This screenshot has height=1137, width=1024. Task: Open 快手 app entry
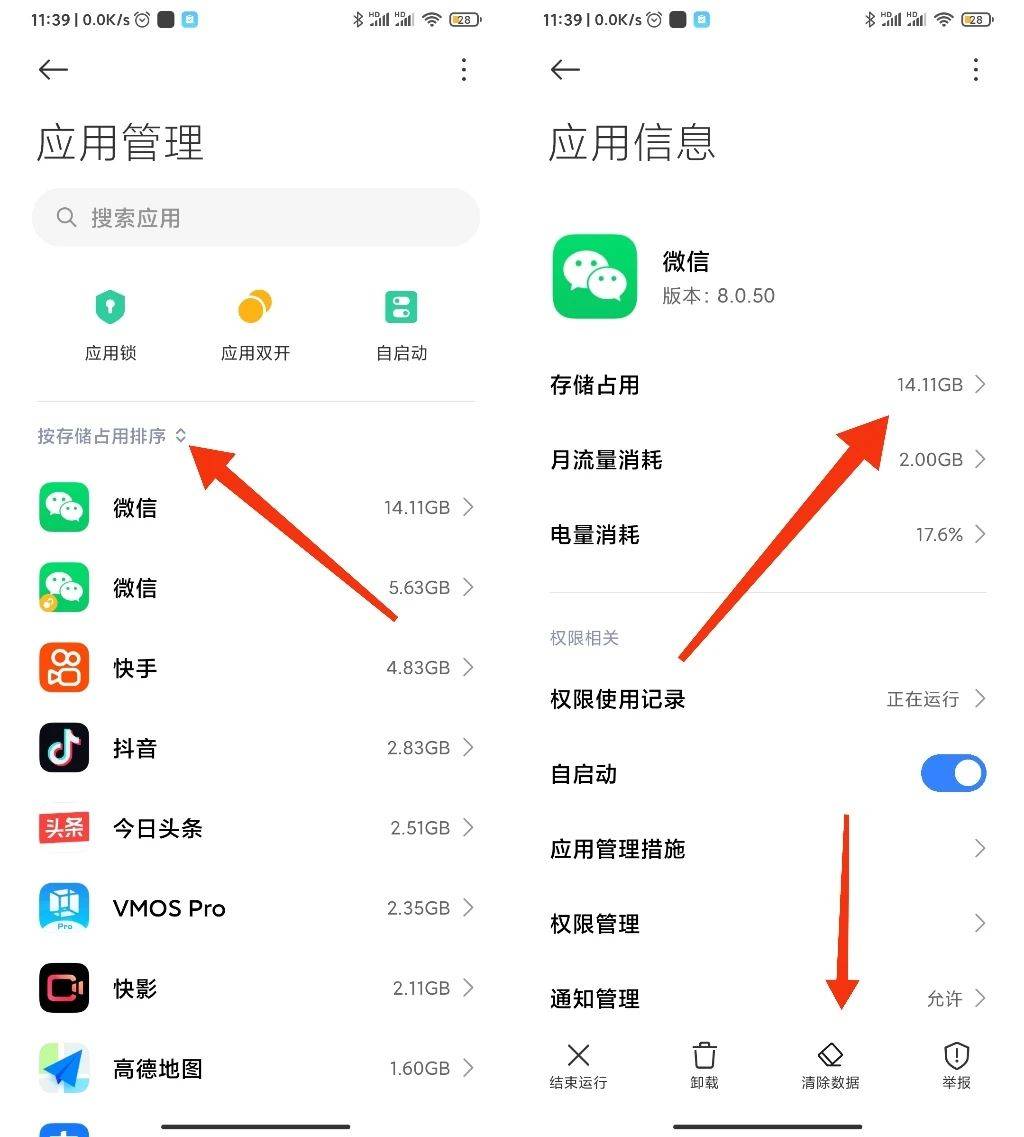(256, 668)
